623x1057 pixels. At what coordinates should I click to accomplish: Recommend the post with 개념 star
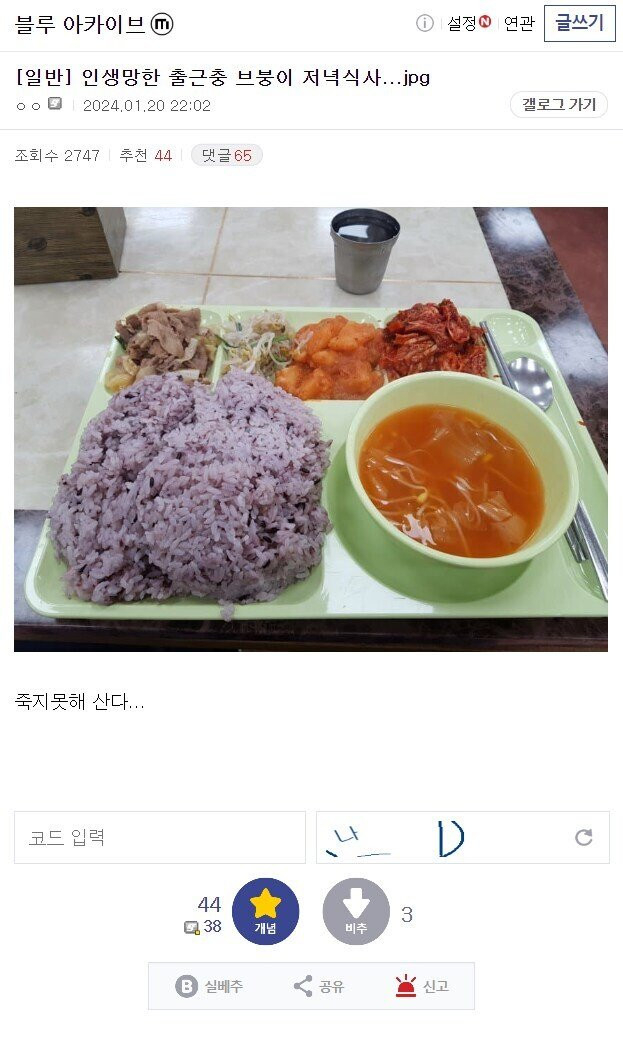coord(265,911)
